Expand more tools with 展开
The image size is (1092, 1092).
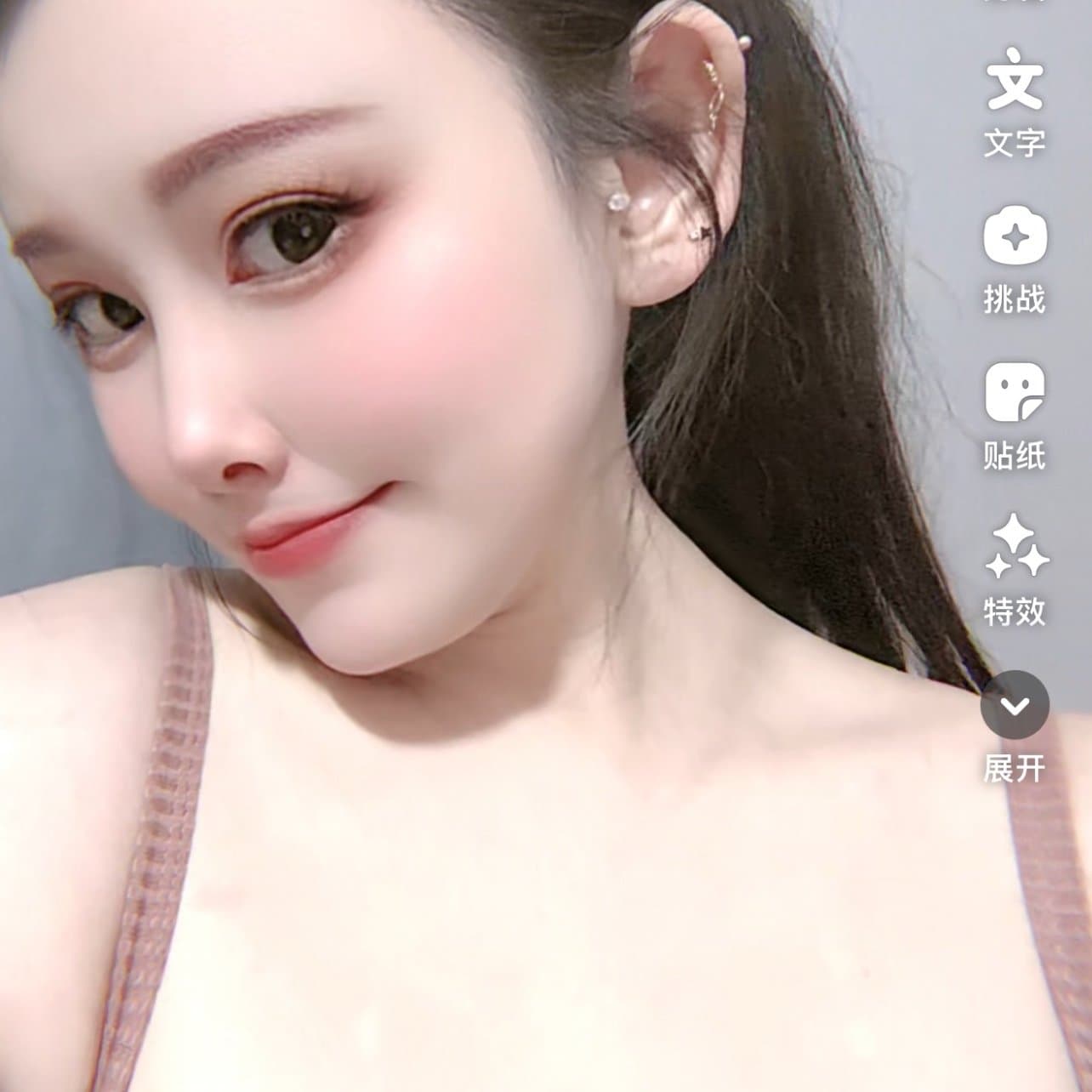(1015, 705)
